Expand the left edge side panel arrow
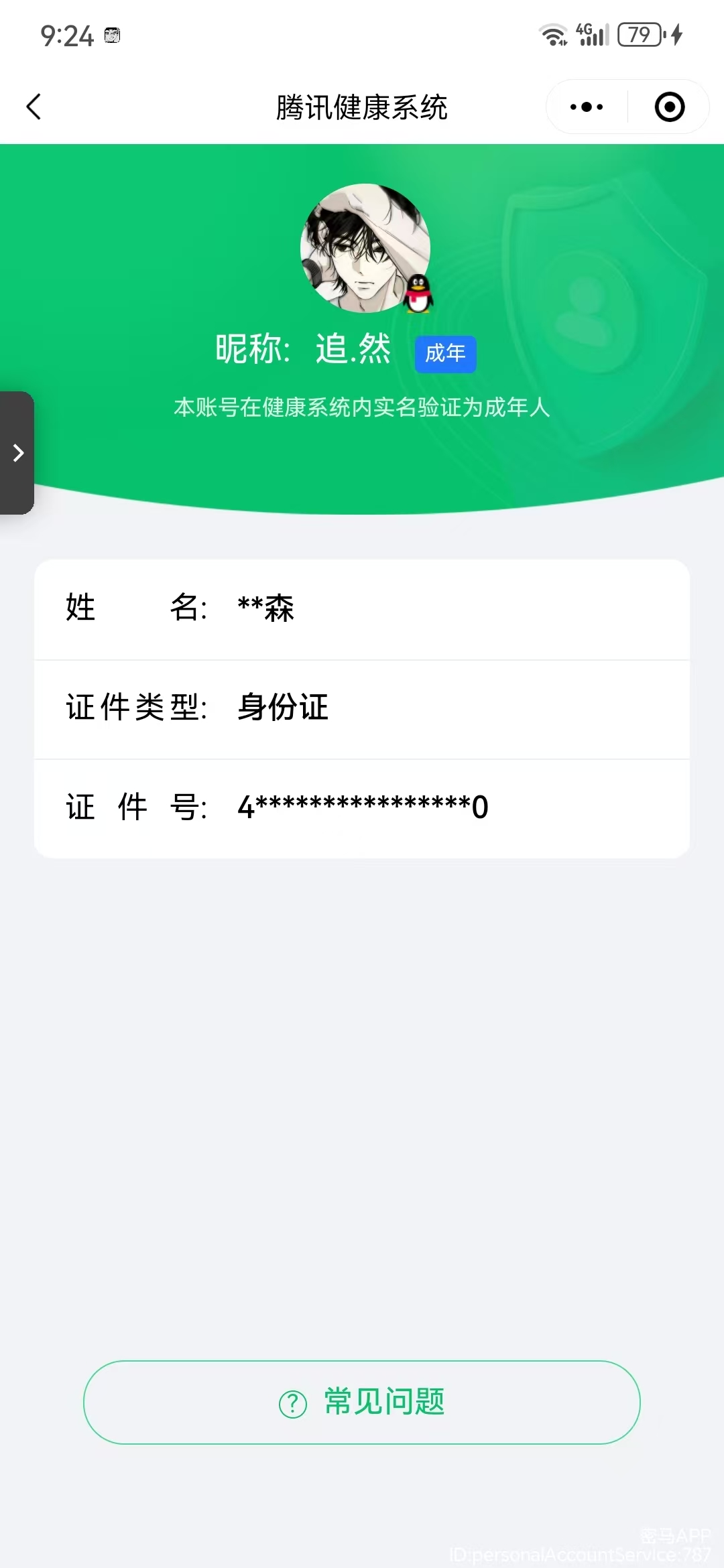The width and height of the screenshot is (724, 1568). pyautogui.click(x=17, y=452)
